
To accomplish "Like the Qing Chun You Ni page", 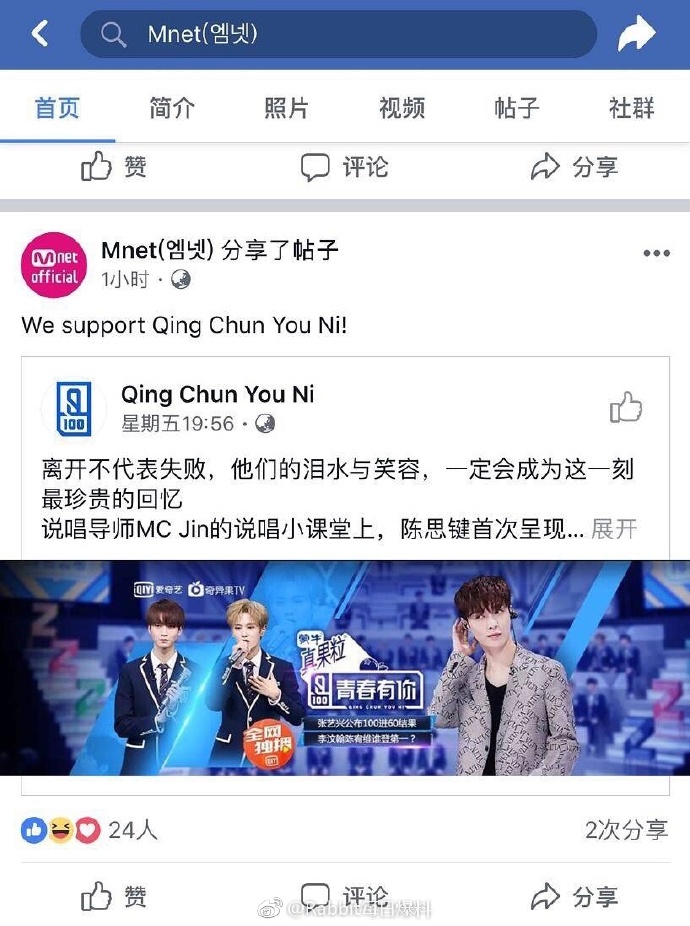I will pyautogui.click(x=626, y=408).
